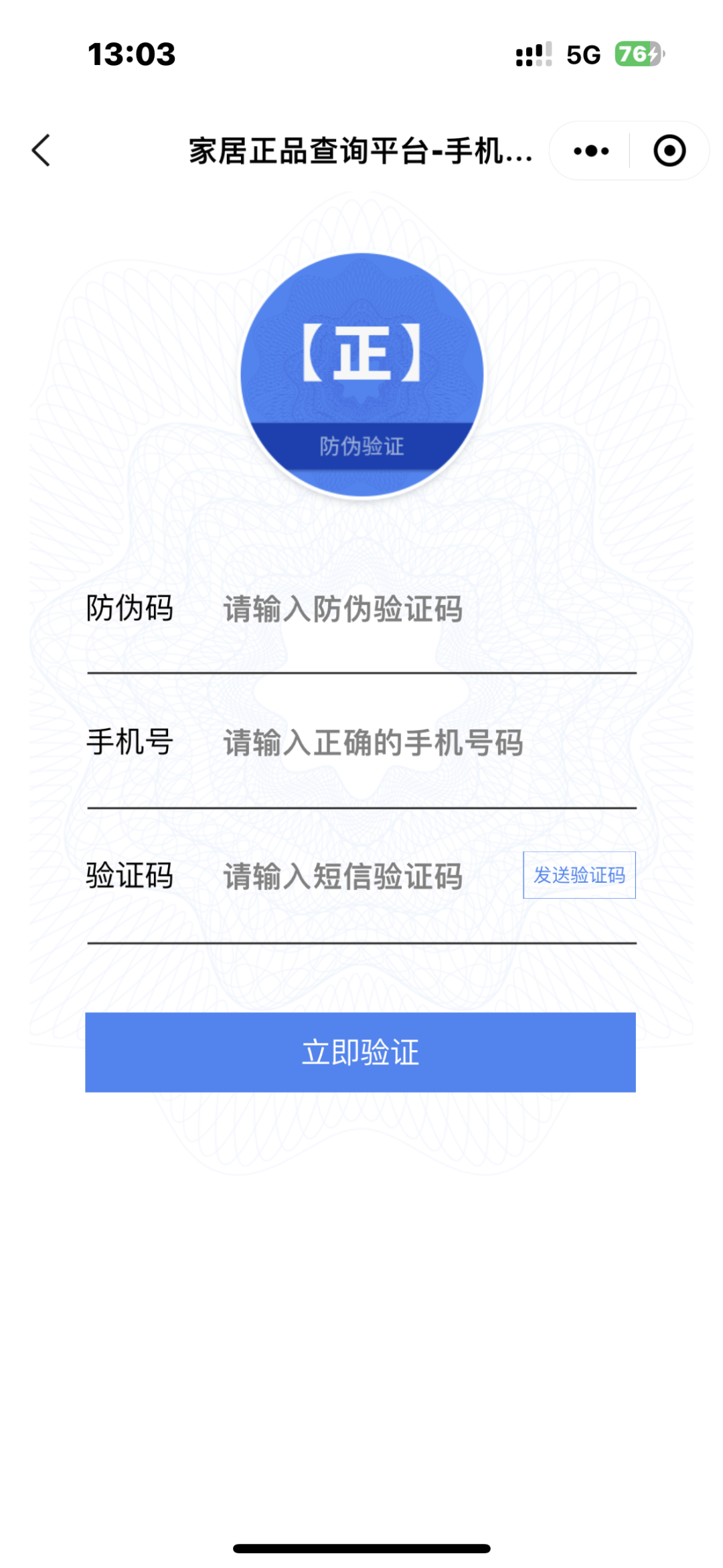The image size is (723, 1568).
Task: Send the code with 发送验证码
Action: point(579,875)
